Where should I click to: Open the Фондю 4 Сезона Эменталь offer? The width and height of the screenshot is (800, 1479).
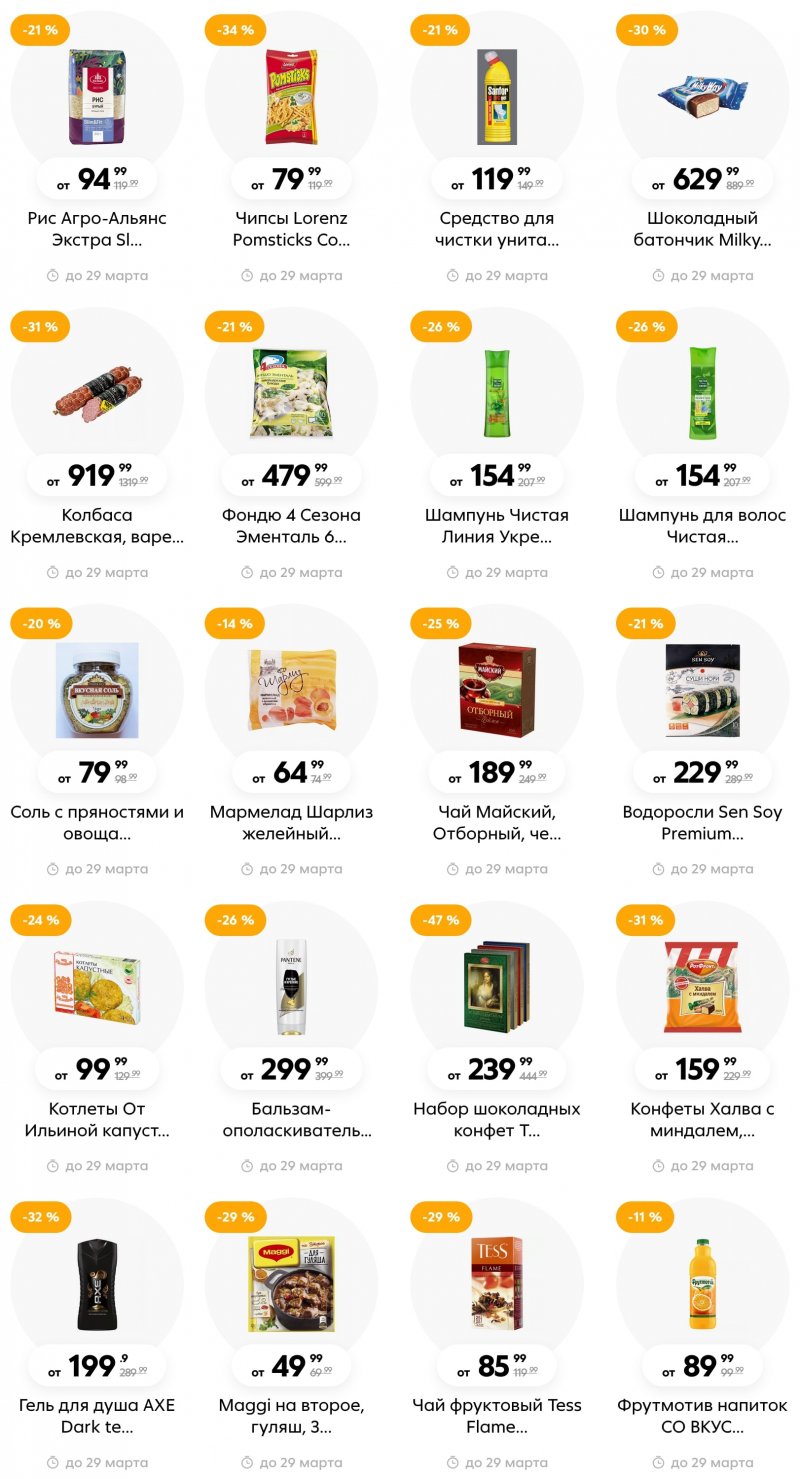[291, 395]
